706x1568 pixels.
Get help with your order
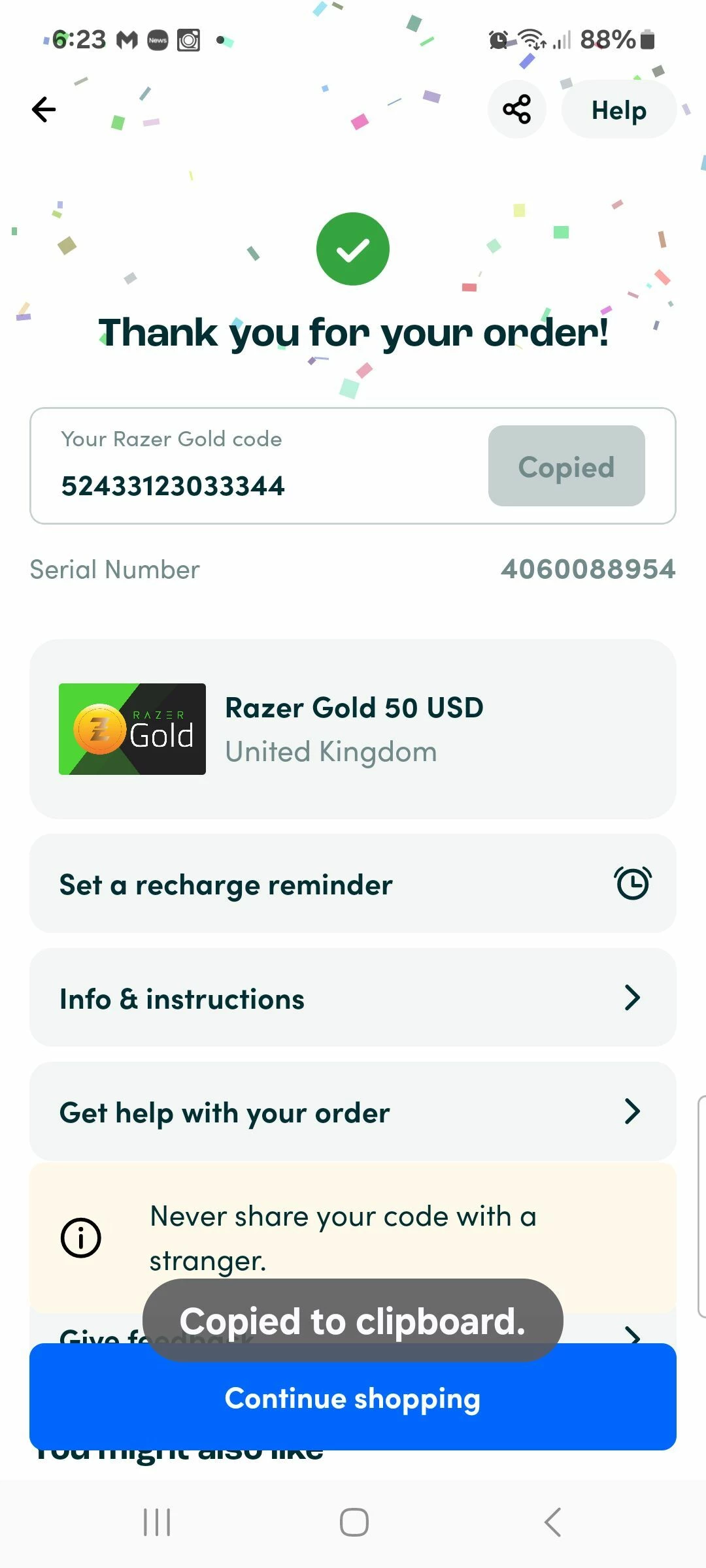353,1112
